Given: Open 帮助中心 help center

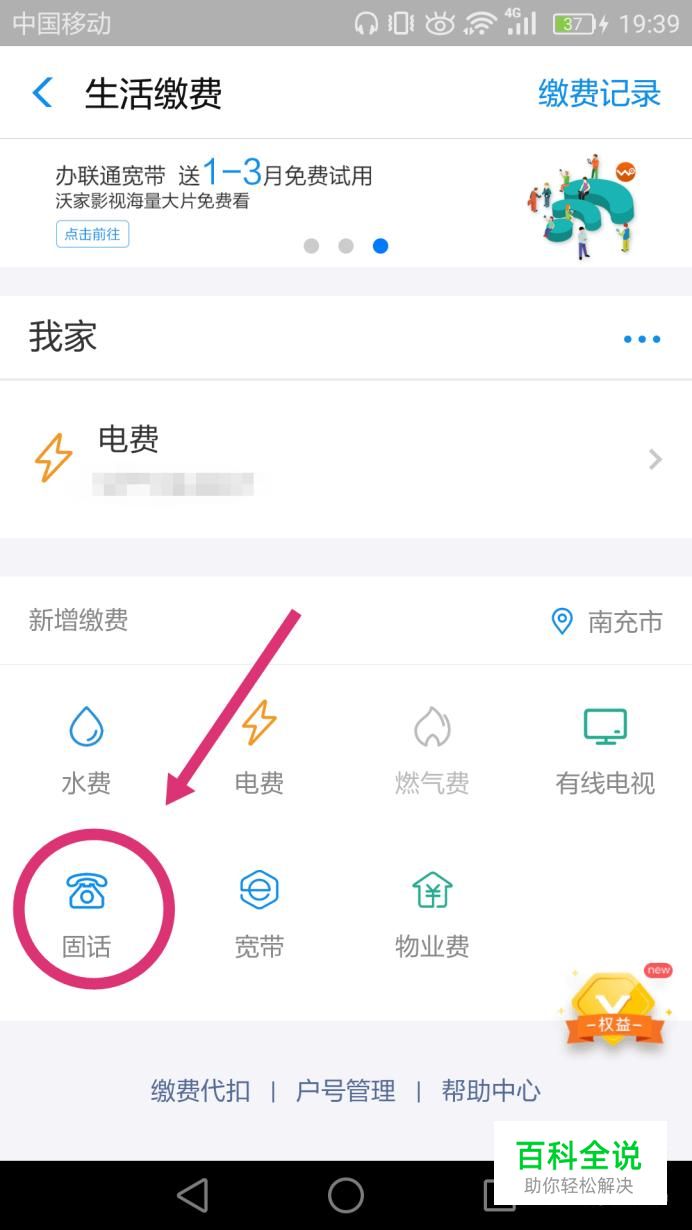Looking at the screenshot, I should (x=491, y=1090).
